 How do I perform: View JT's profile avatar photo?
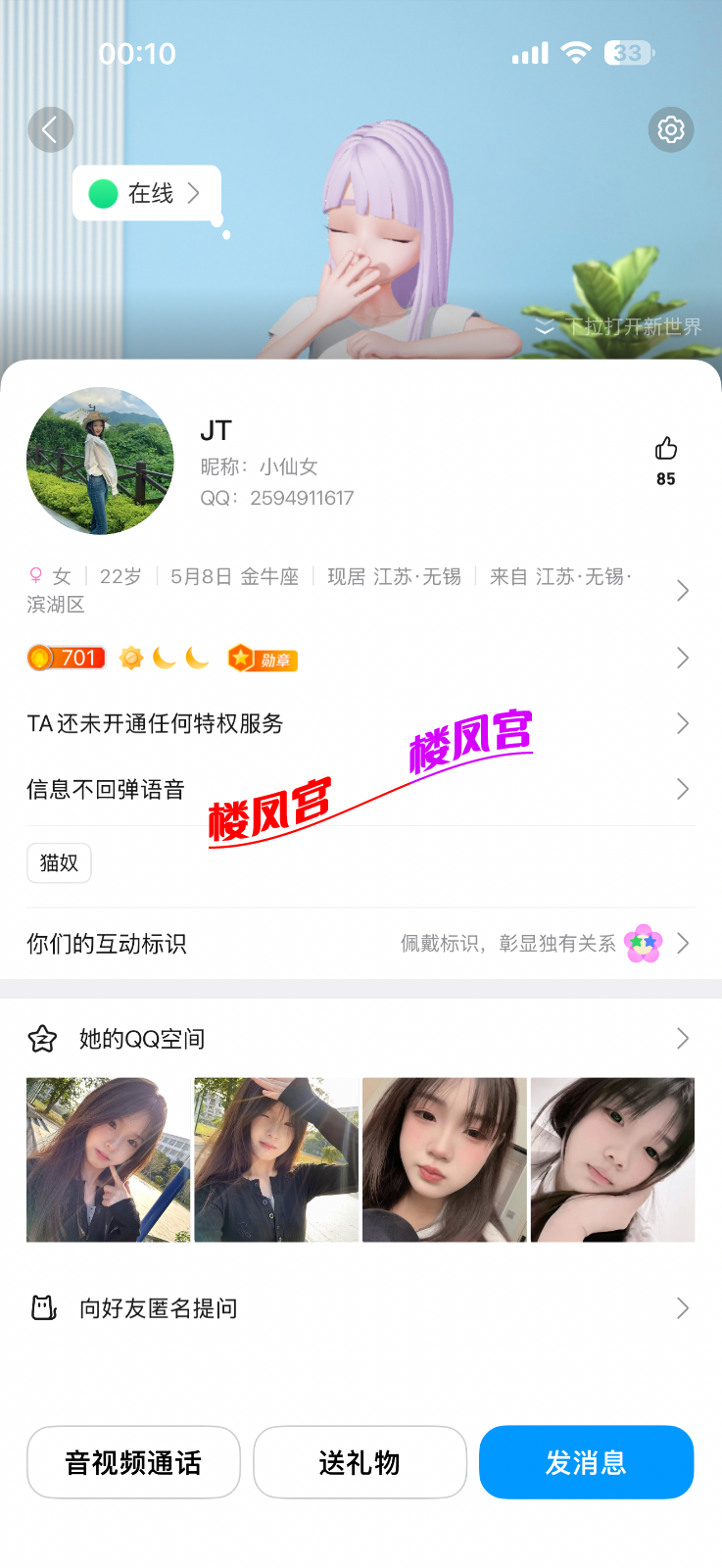100,461
